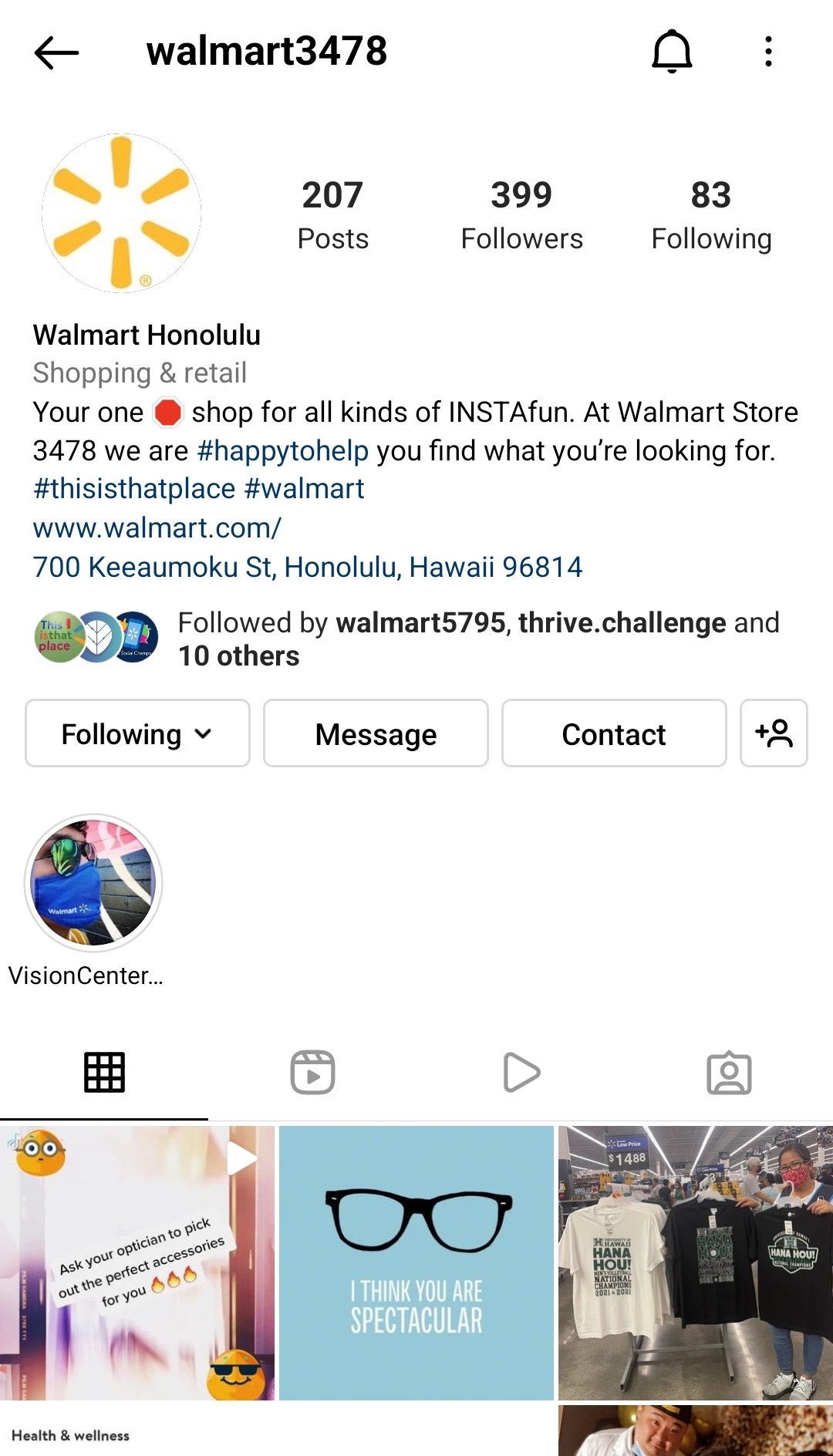Open the three-dot overflow menu
The height and width of the screenshot is (1456, 833).
coord(768,52)
